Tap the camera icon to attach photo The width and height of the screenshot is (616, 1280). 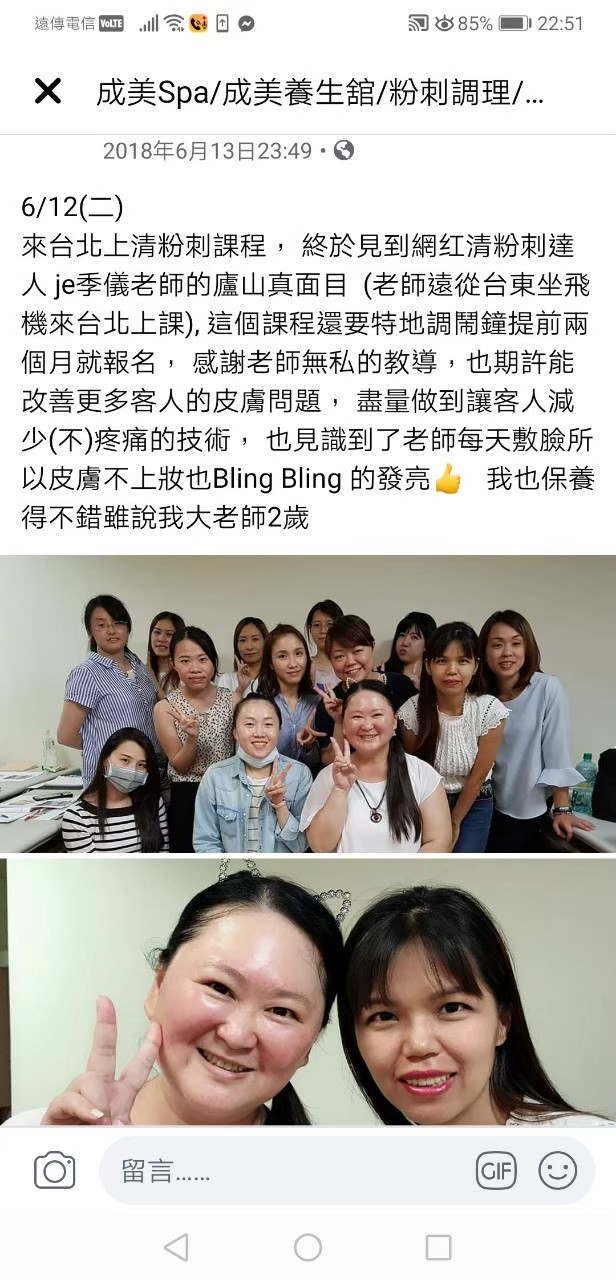tap(55, 1170)
